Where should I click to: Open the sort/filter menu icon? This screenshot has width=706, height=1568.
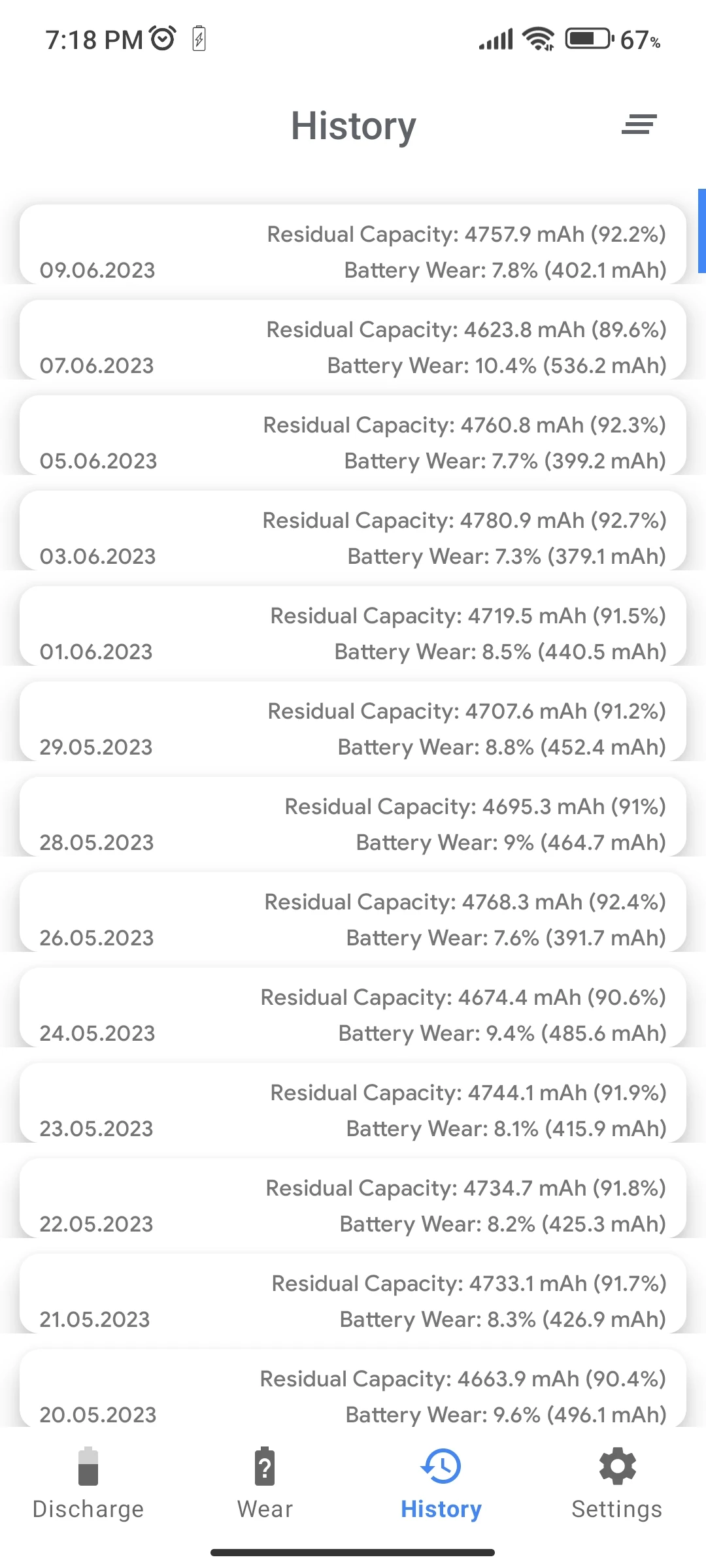tap(639, 124)
